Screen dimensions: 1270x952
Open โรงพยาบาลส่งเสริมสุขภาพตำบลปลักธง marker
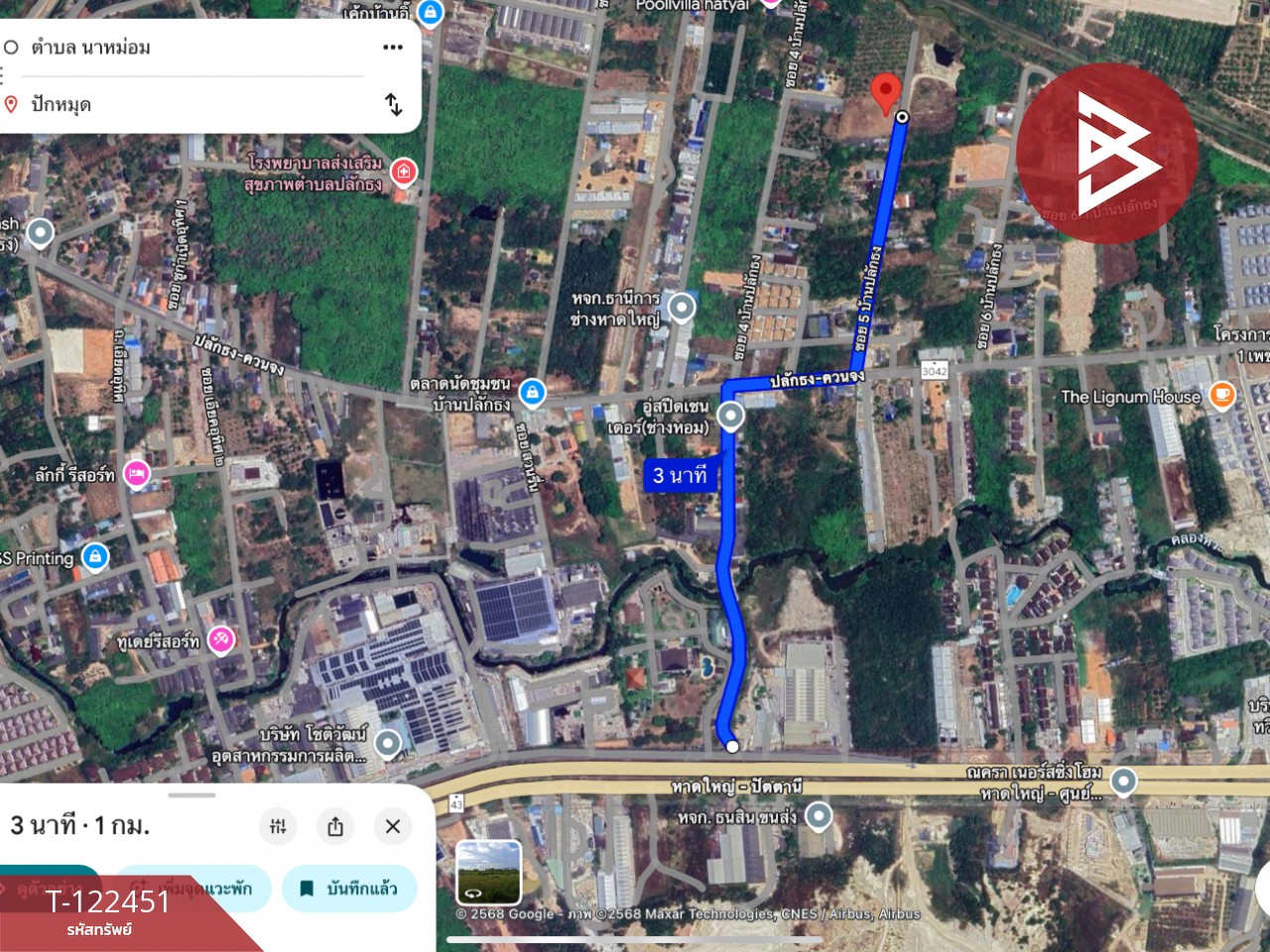click(x=403, y=173)
